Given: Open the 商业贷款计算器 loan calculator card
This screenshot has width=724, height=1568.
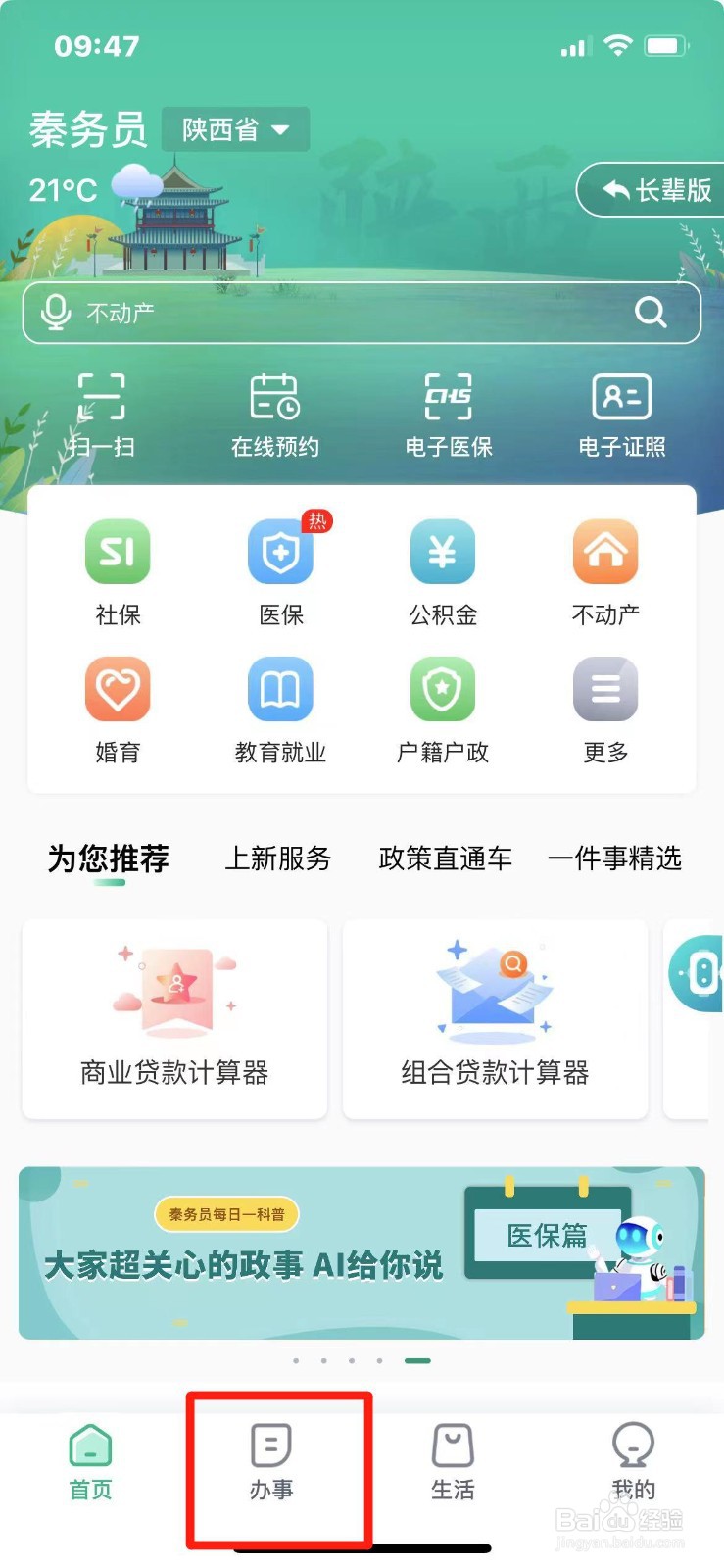Looking at the screenshot, I should tap(173, 1019).
